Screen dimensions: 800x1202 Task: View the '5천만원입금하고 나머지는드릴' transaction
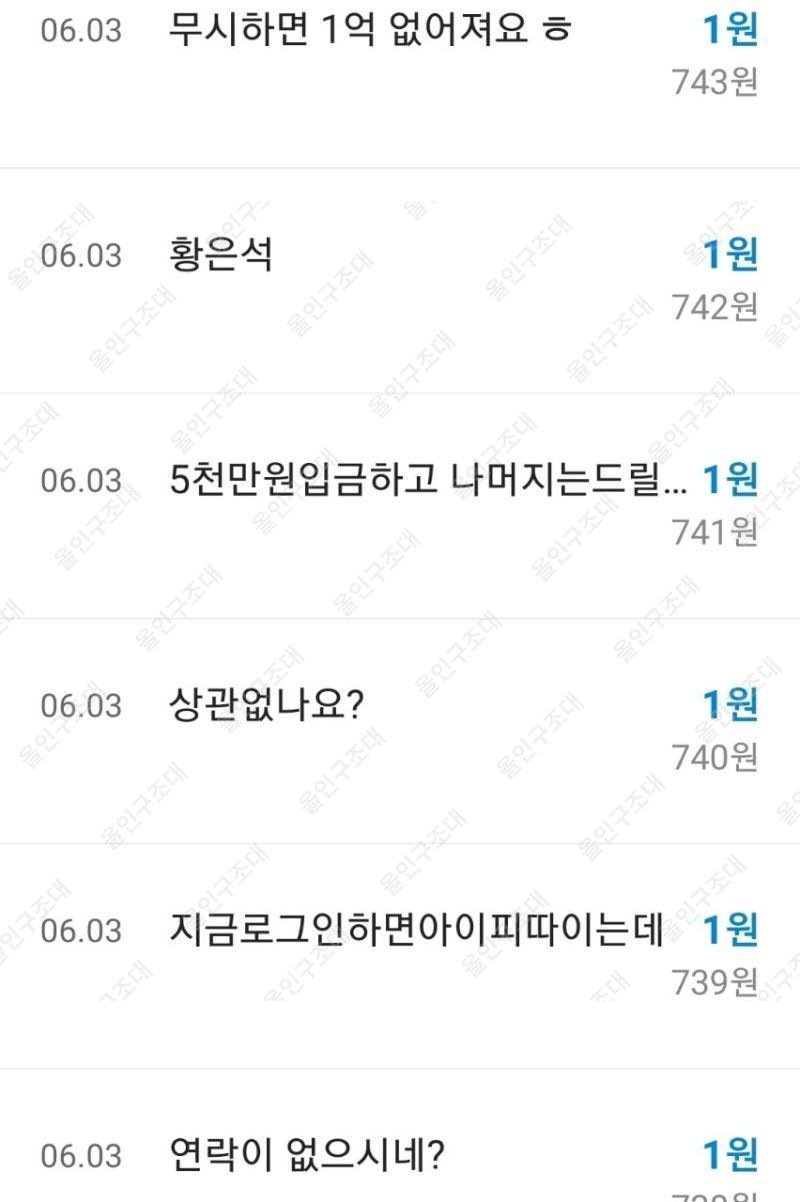428,481
